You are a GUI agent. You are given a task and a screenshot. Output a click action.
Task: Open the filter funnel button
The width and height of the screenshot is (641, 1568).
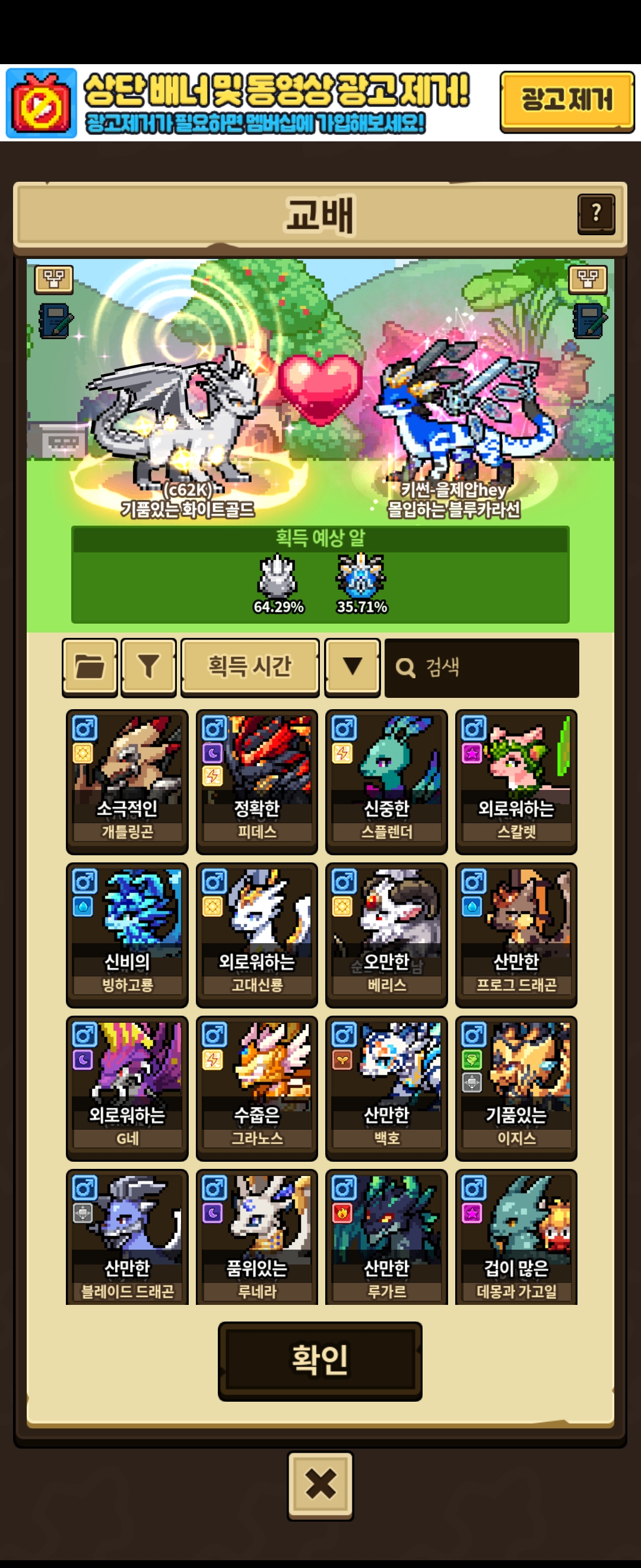pos(148,667)
